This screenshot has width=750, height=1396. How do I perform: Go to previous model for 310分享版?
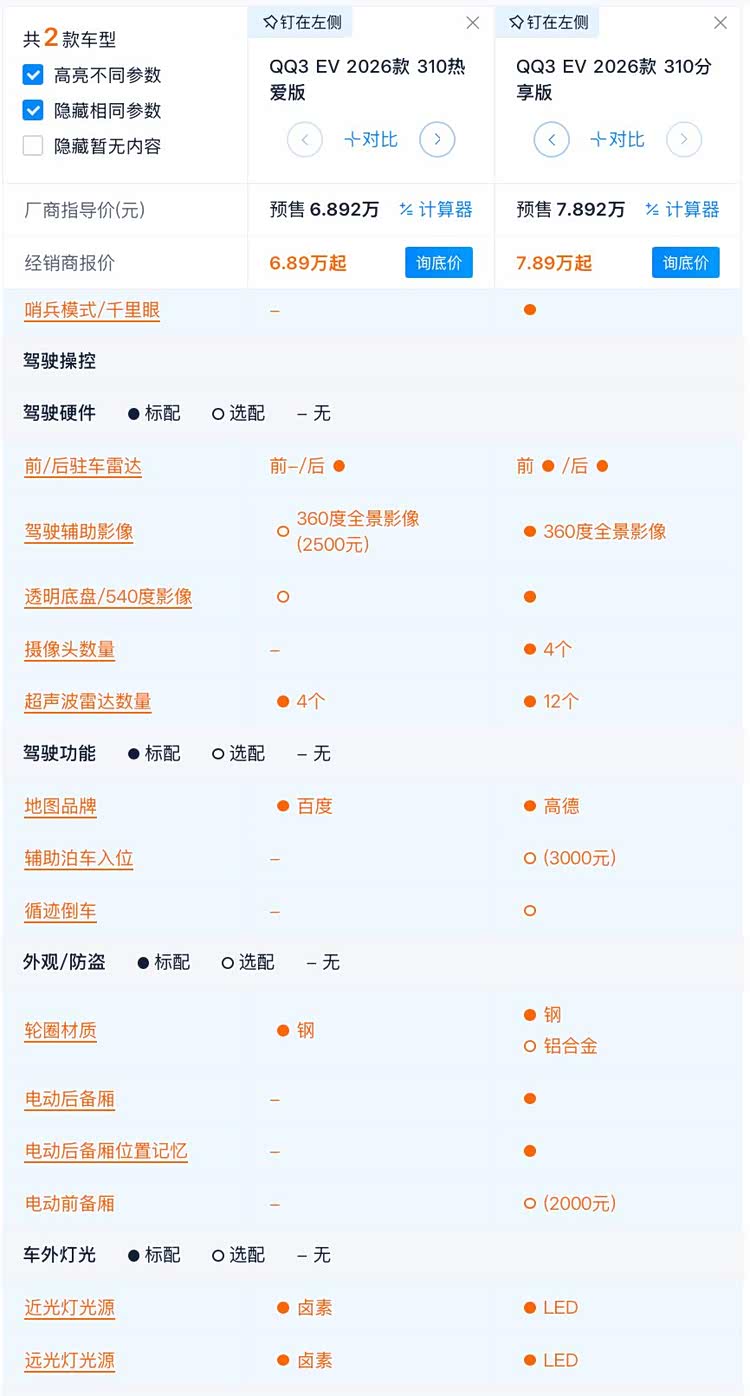point(551,140)
